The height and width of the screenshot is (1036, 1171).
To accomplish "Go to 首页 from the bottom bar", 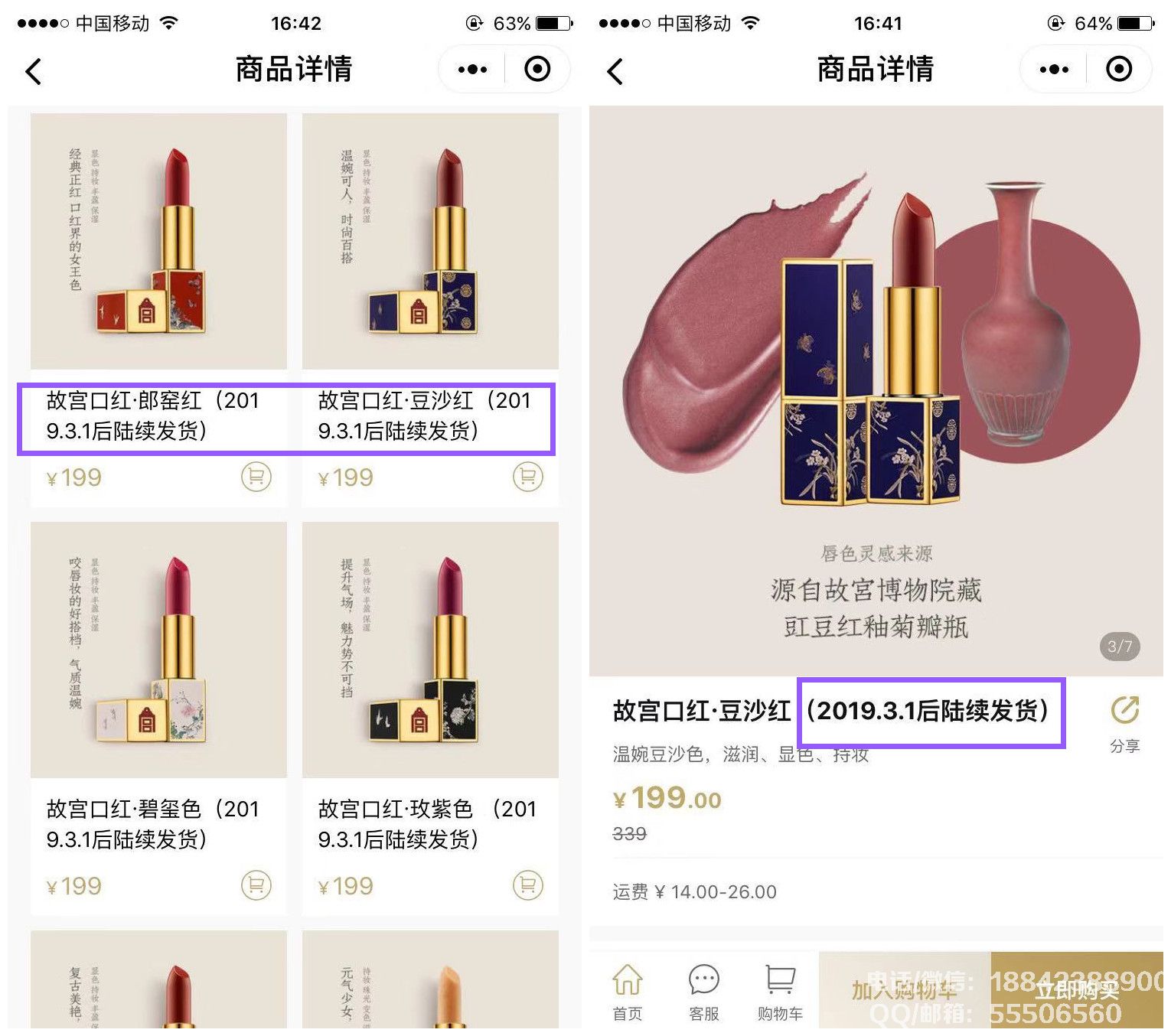I will pos(627,992).
